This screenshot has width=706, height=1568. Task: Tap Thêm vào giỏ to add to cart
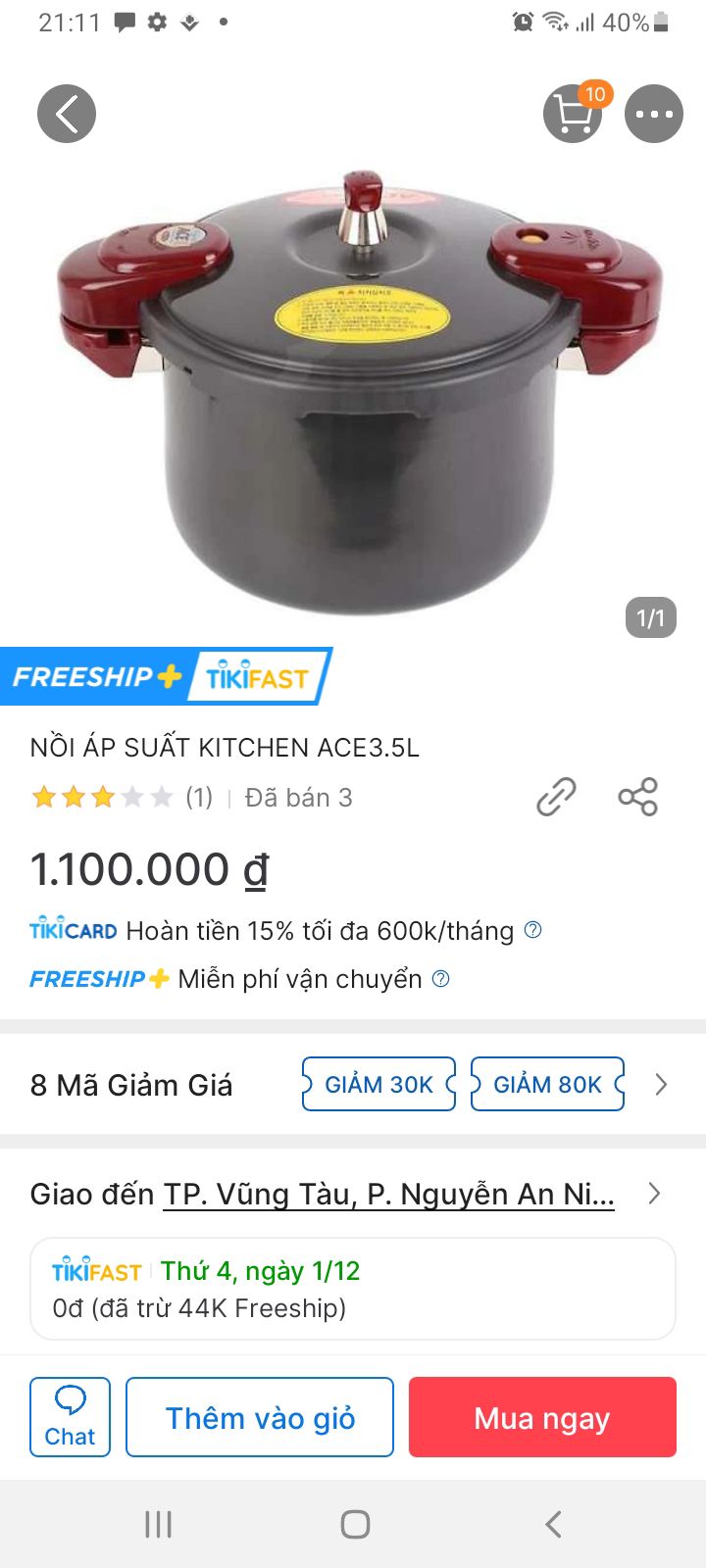(x=259, y=1417)
